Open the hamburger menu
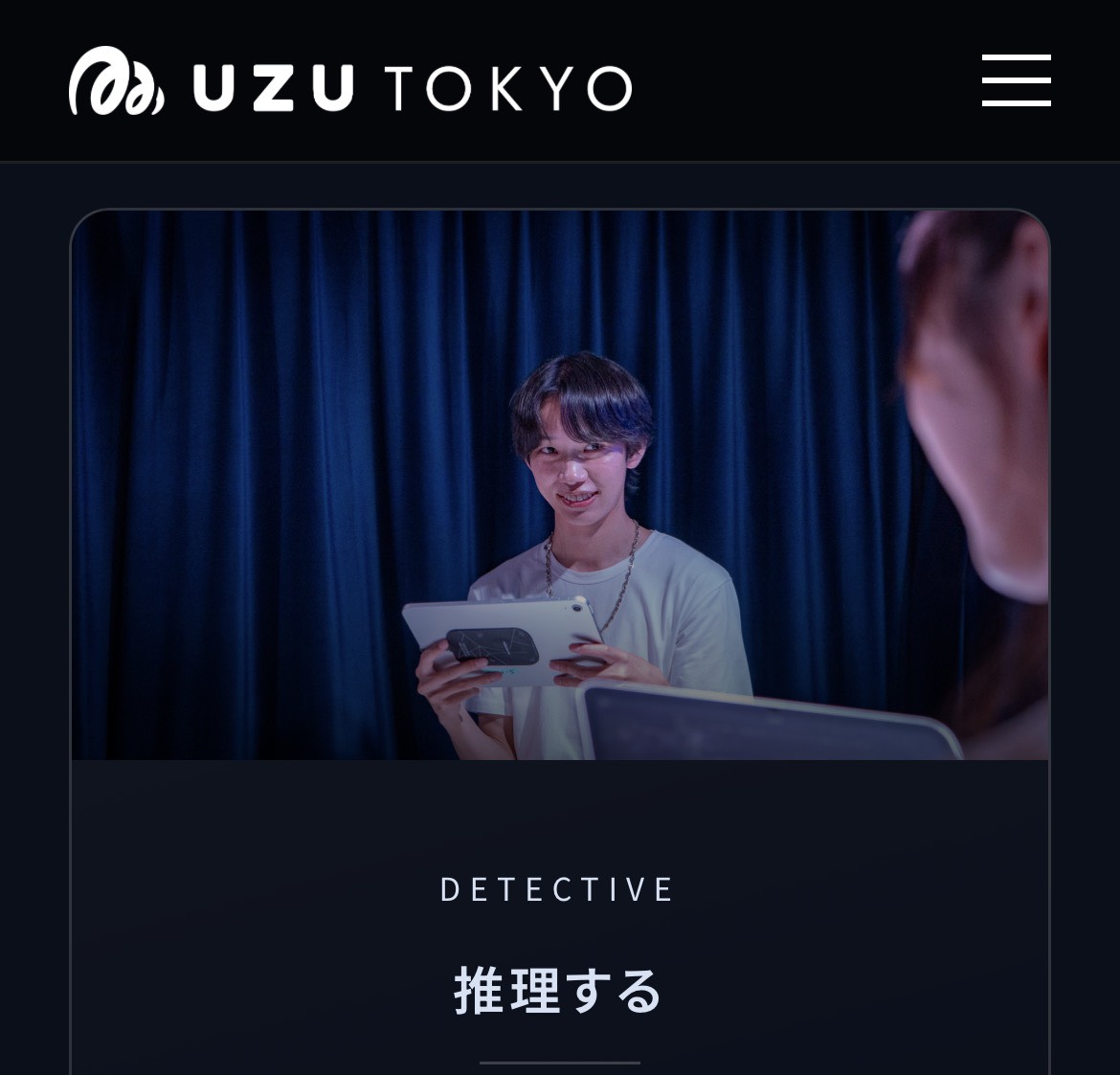 [1016, 80]
